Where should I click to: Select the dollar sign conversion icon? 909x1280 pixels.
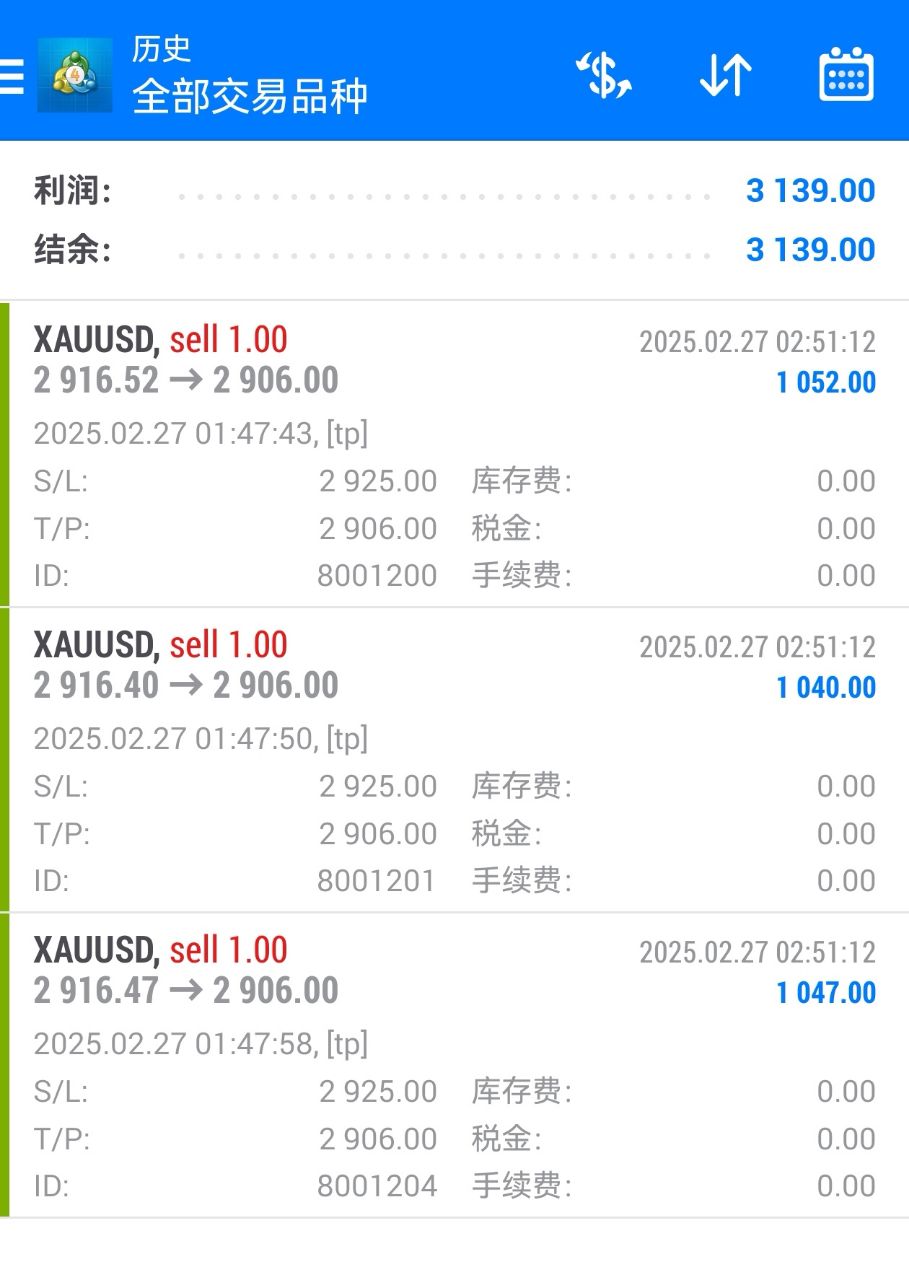[x=604, y=75]
